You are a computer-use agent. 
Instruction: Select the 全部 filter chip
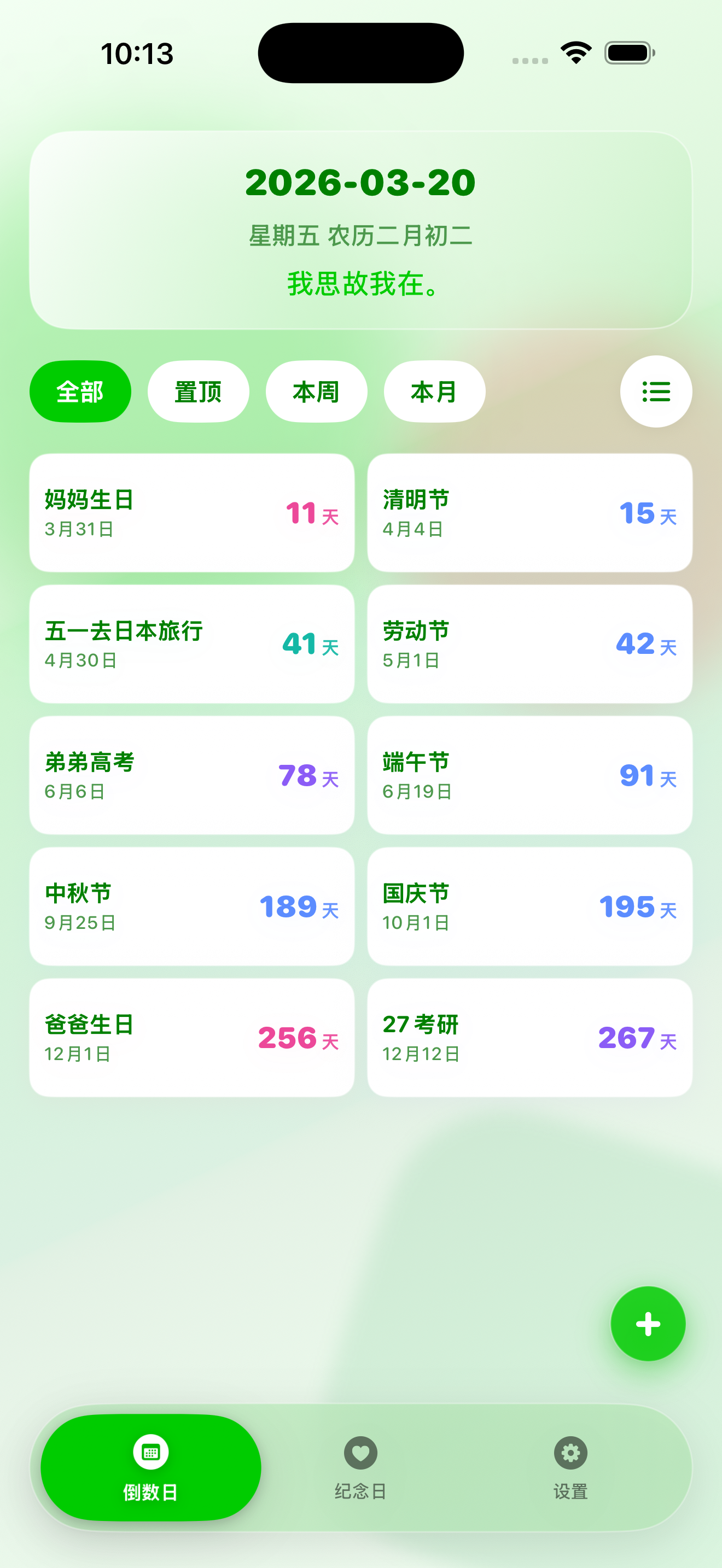coord(80,391)
